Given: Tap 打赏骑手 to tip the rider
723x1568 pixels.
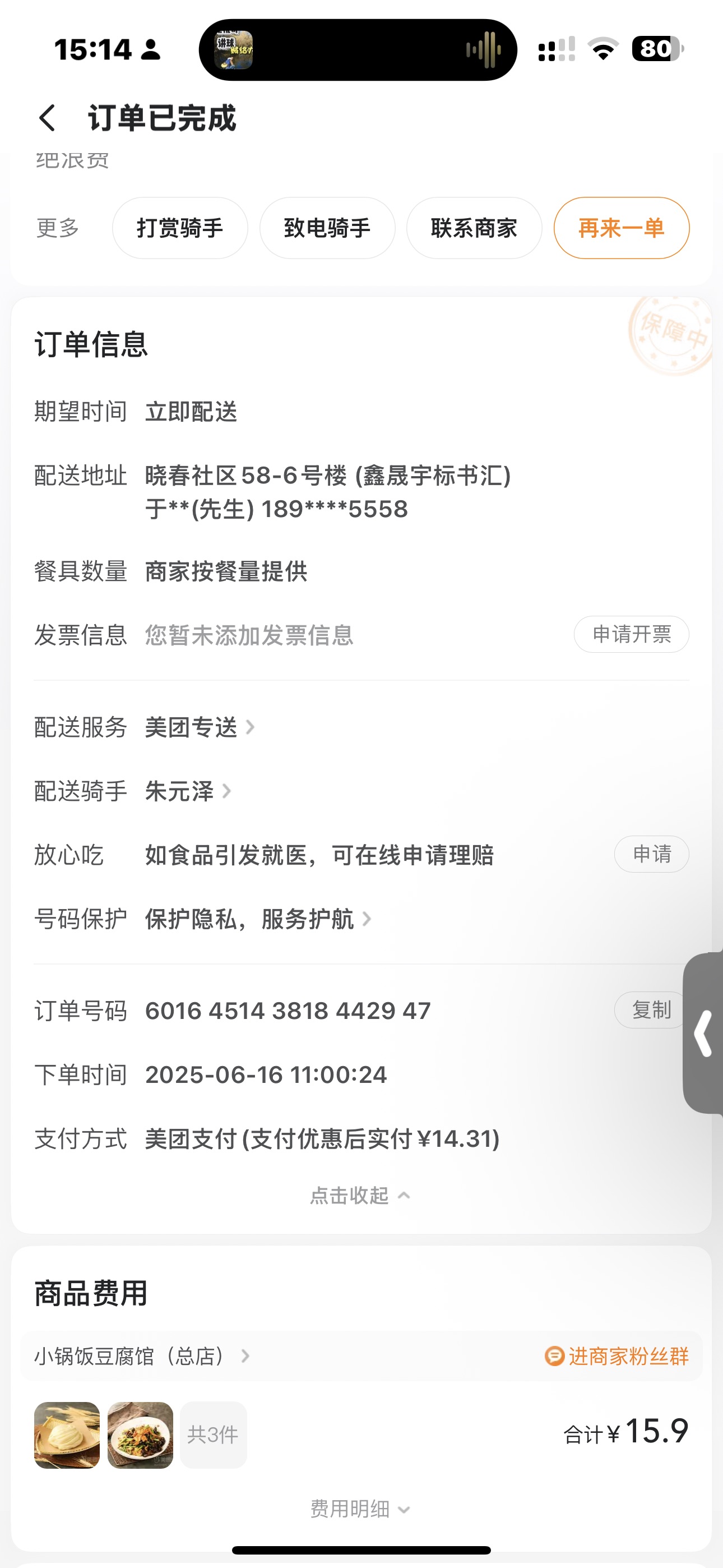Looking at the screenshot, I should [180, 228].
